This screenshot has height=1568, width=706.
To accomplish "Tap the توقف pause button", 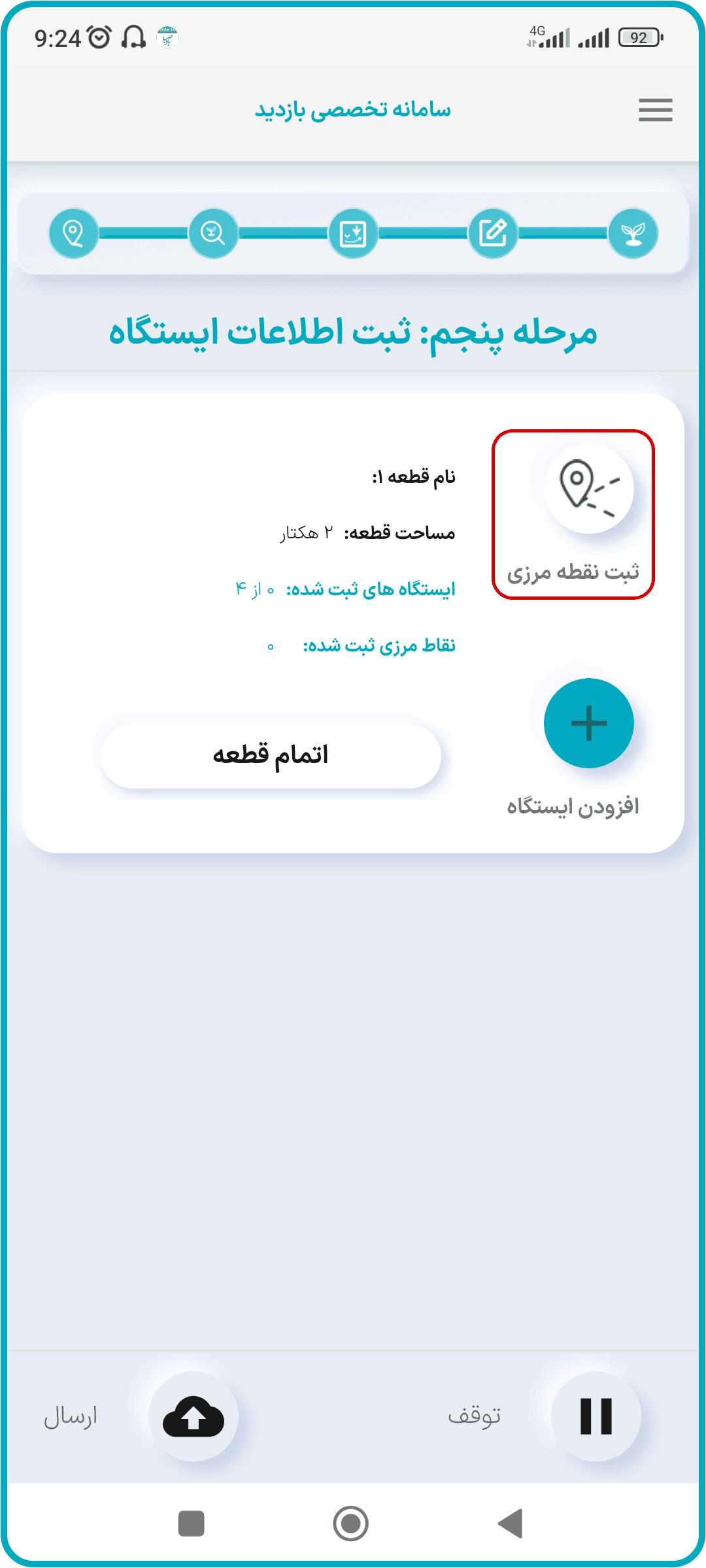I will pos(596,1416).
